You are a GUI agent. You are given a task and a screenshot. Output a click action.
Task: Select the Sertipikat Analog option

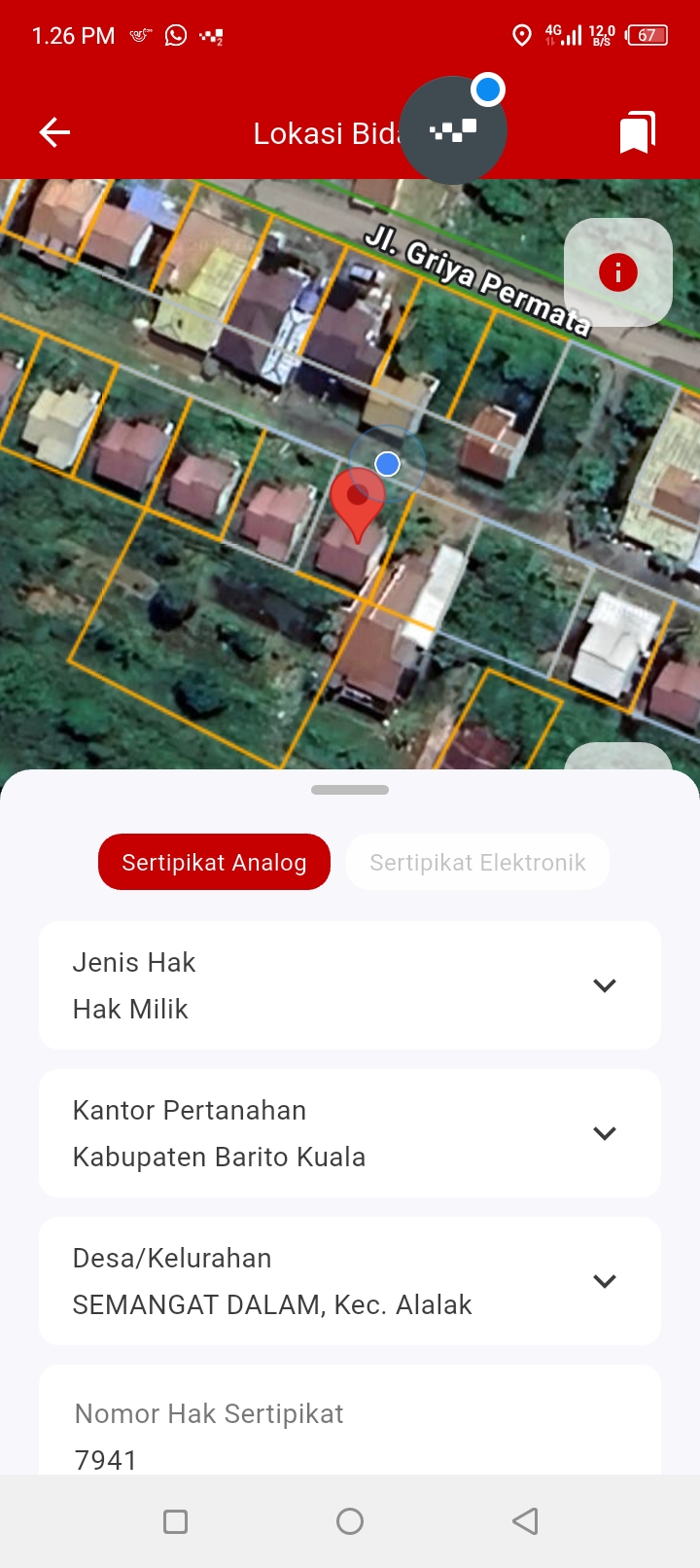pos(214,862)
